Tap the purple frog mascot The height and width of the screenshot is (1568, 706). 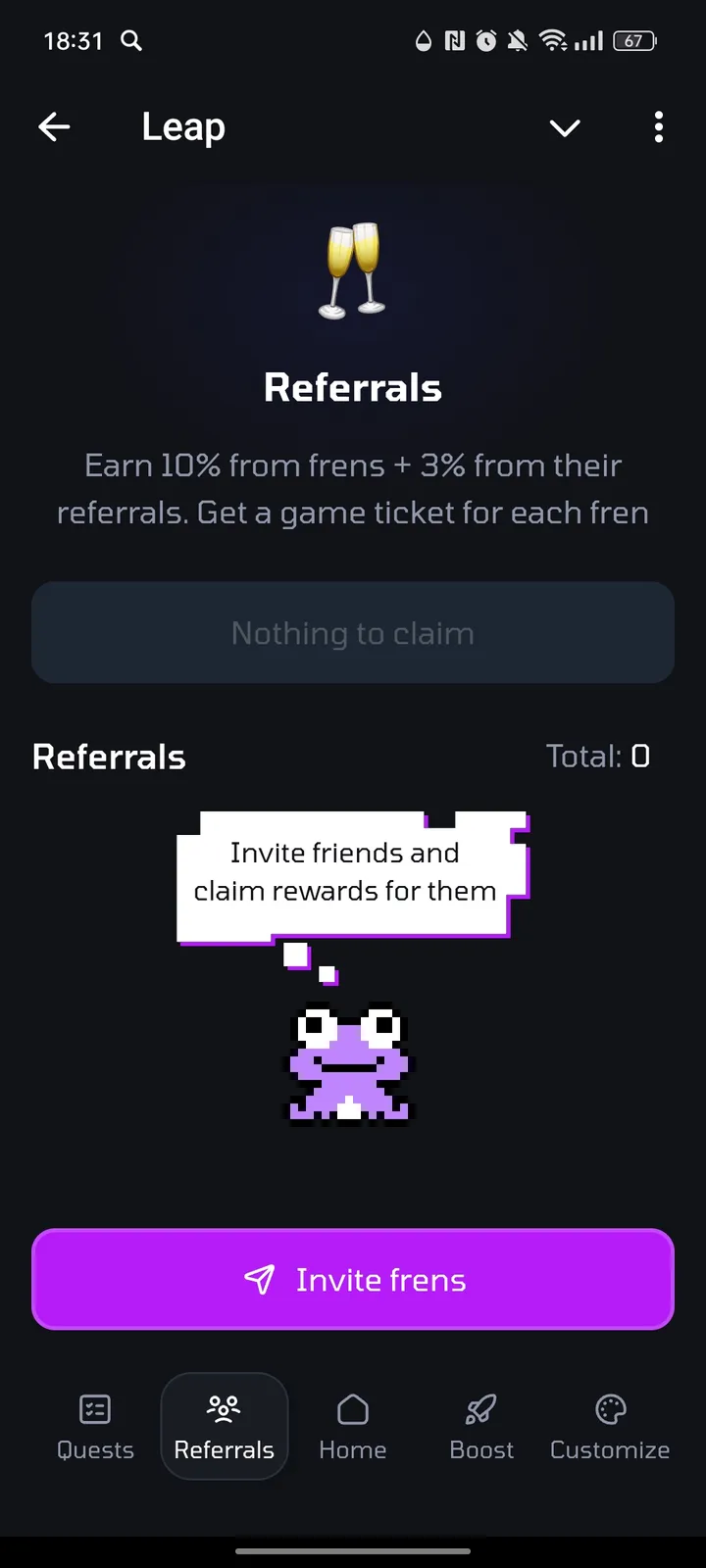350,1063
